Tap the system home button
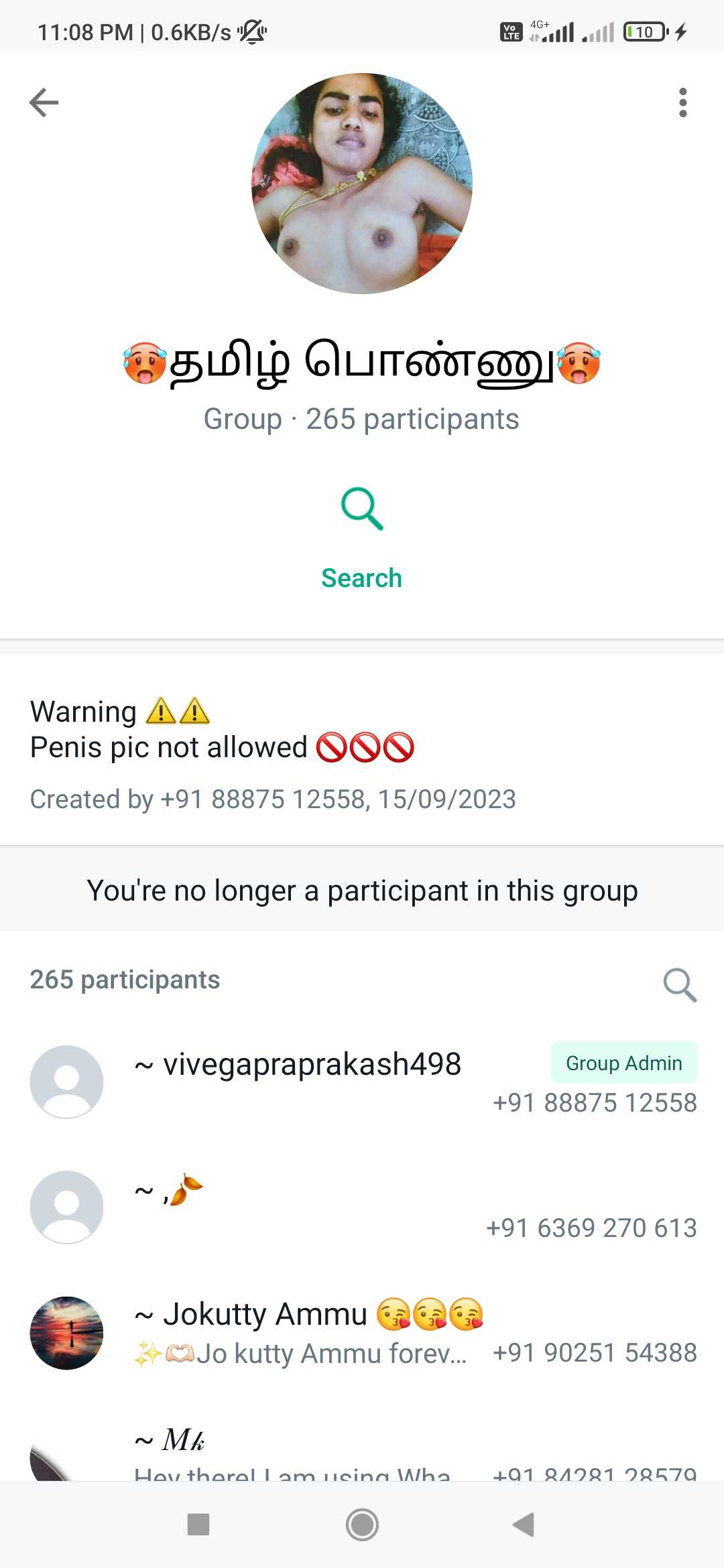This screenshot has width=724, height=1568. [362, 1524]
